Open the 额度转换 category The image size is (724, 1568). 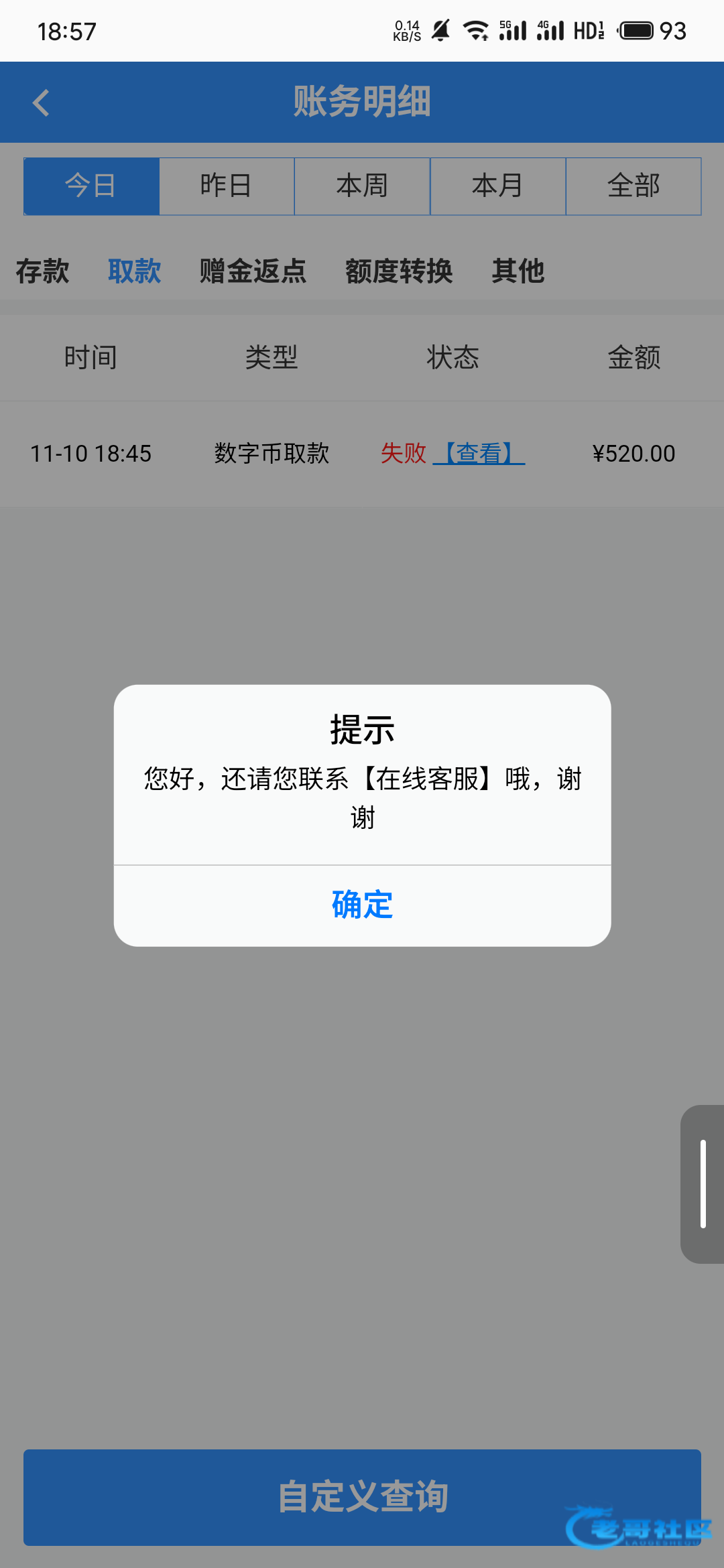[x=399, y=271]
